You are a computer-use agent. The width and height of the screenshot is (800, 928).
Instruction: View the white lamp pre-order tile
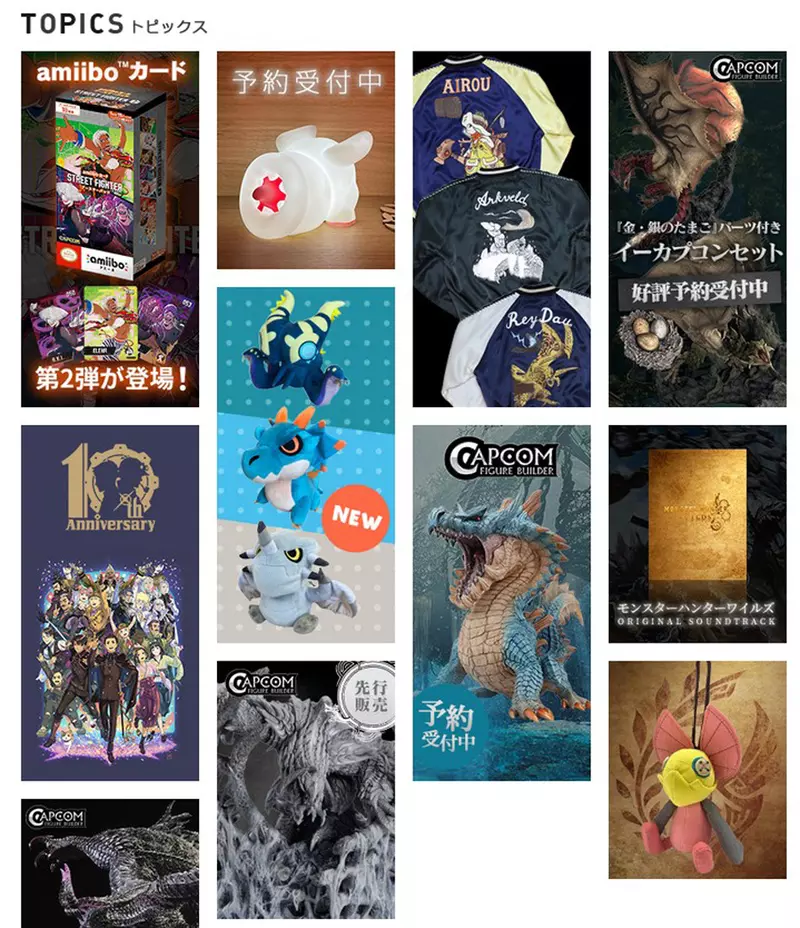pos(306,160)
